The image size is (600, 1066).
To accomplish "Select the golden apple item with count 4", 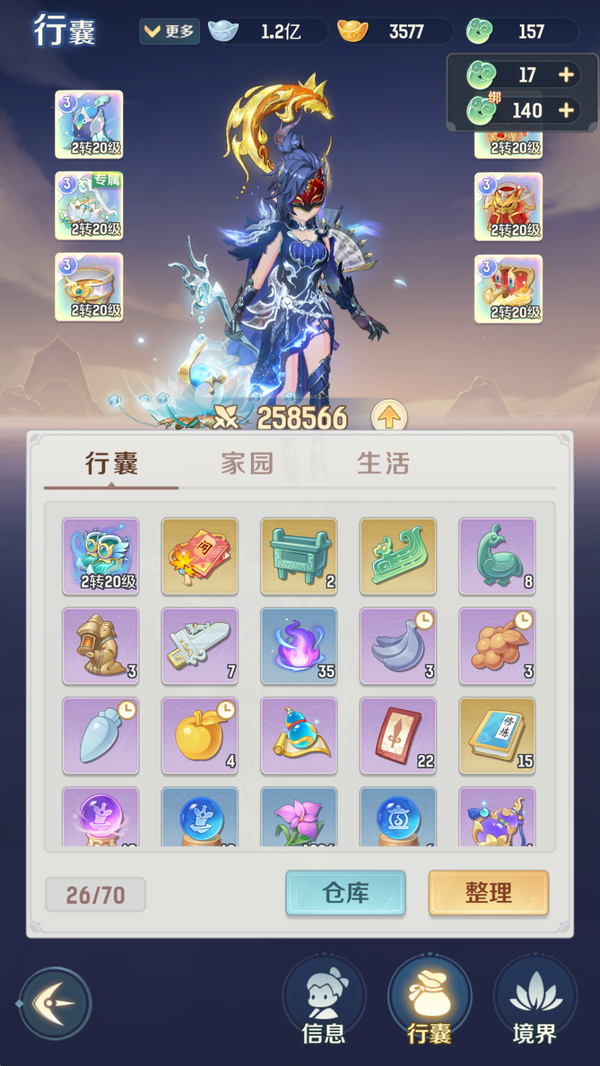I will click(x=199, y=736).
